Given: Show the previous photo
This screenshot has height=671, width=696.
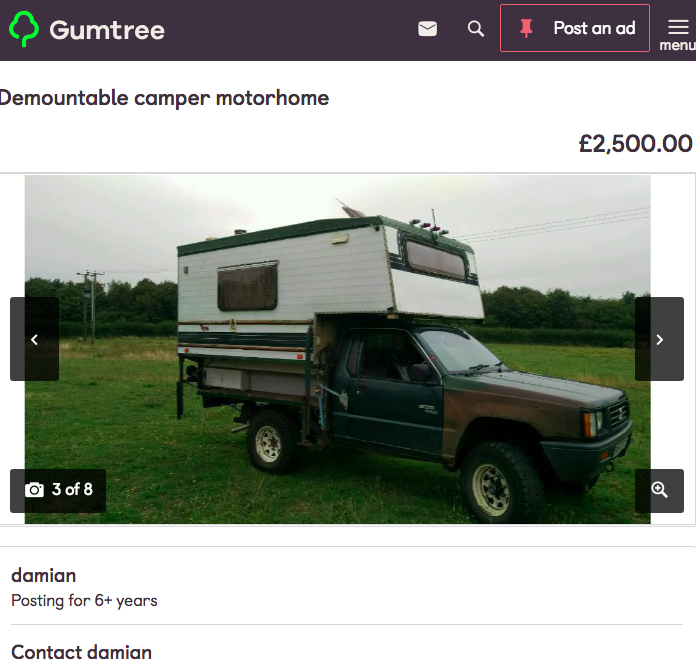Looking at the screenshot, I should point(34,339).
